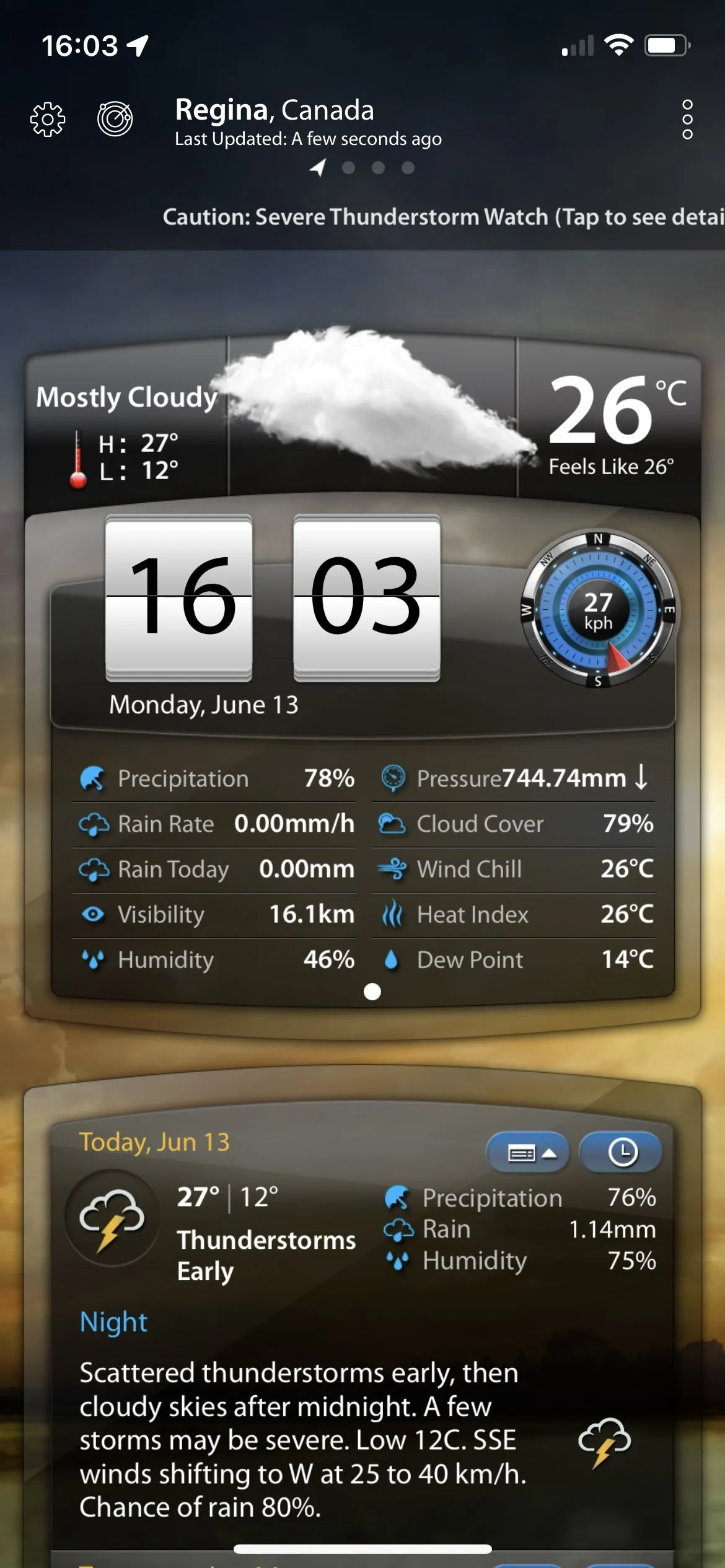The height and width of the screenshot is (1568, 725).
Task: Switch to hourly forecast clock button
Action: (x=622, y=1153)
